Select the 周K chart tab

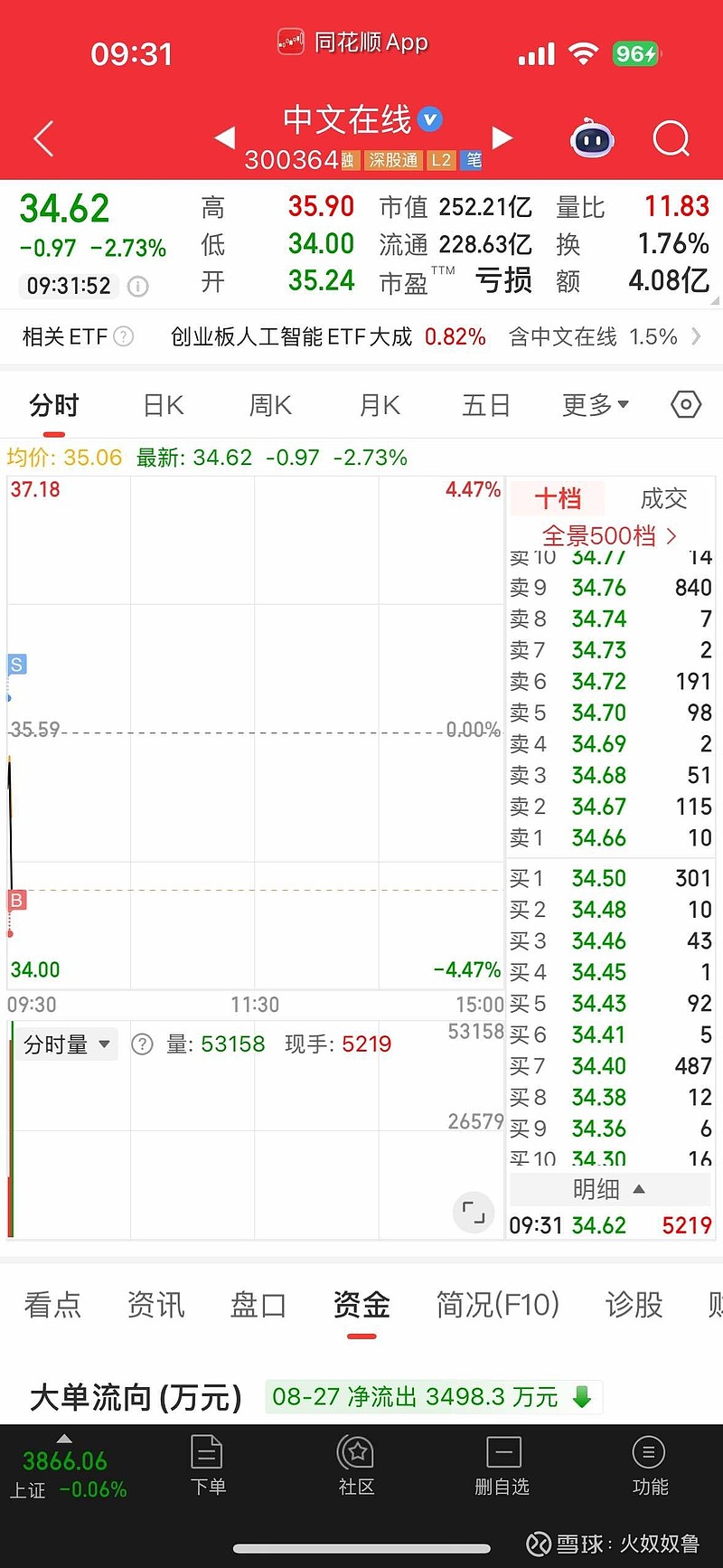click(x=270, y=405)
